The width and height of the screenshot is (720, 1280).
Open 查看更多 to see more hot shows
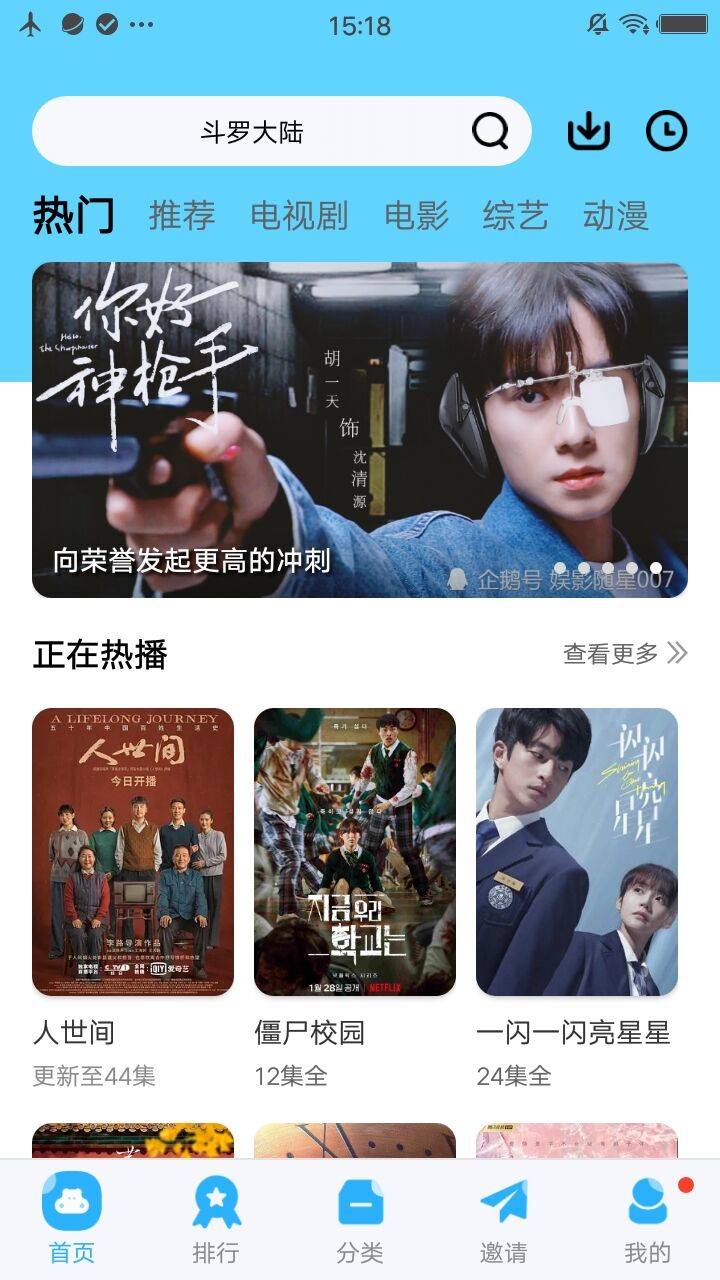point(622,652)
